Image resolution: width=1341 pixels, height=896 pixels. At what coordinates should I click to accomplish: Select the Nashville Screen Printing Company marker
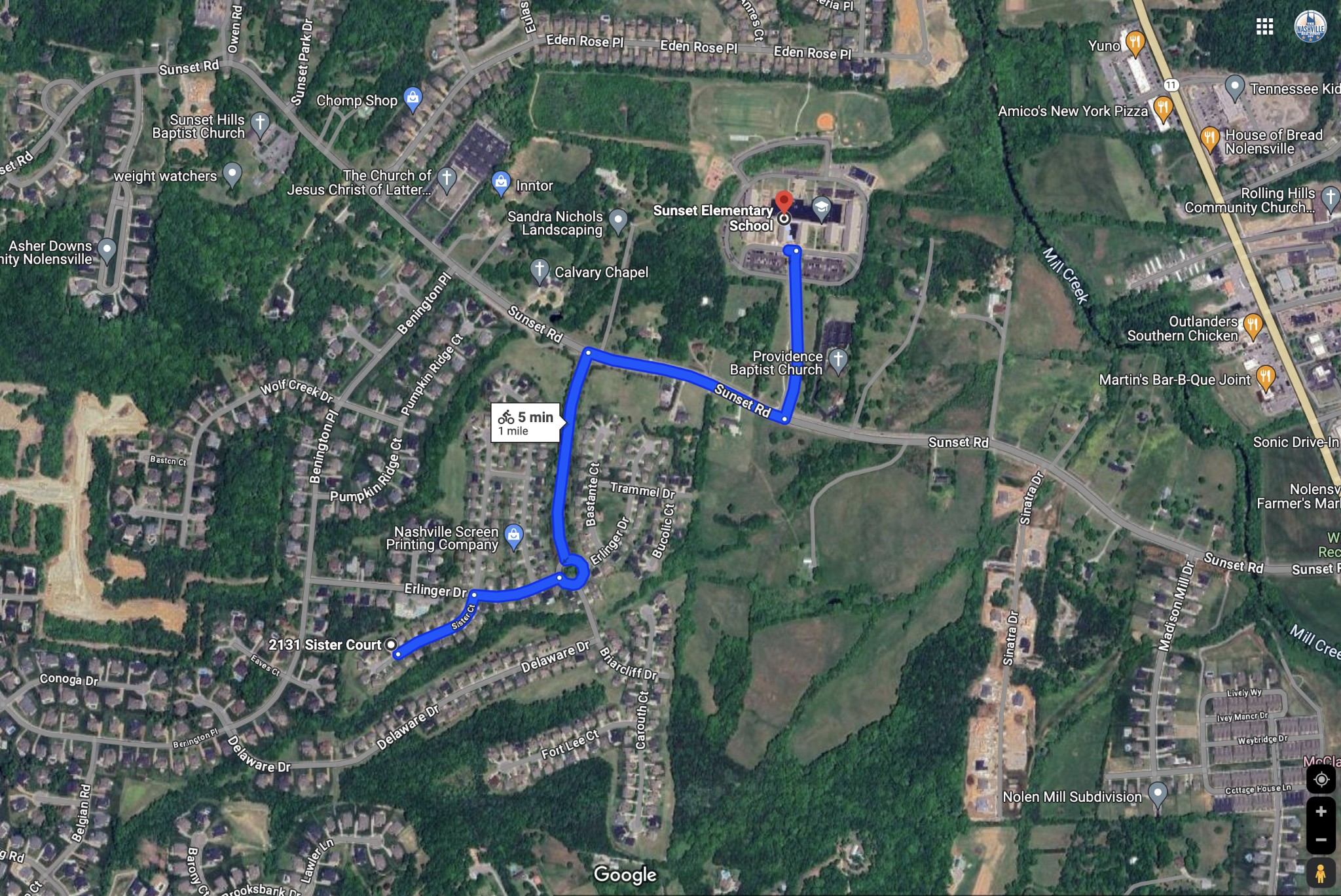point(514,535)
